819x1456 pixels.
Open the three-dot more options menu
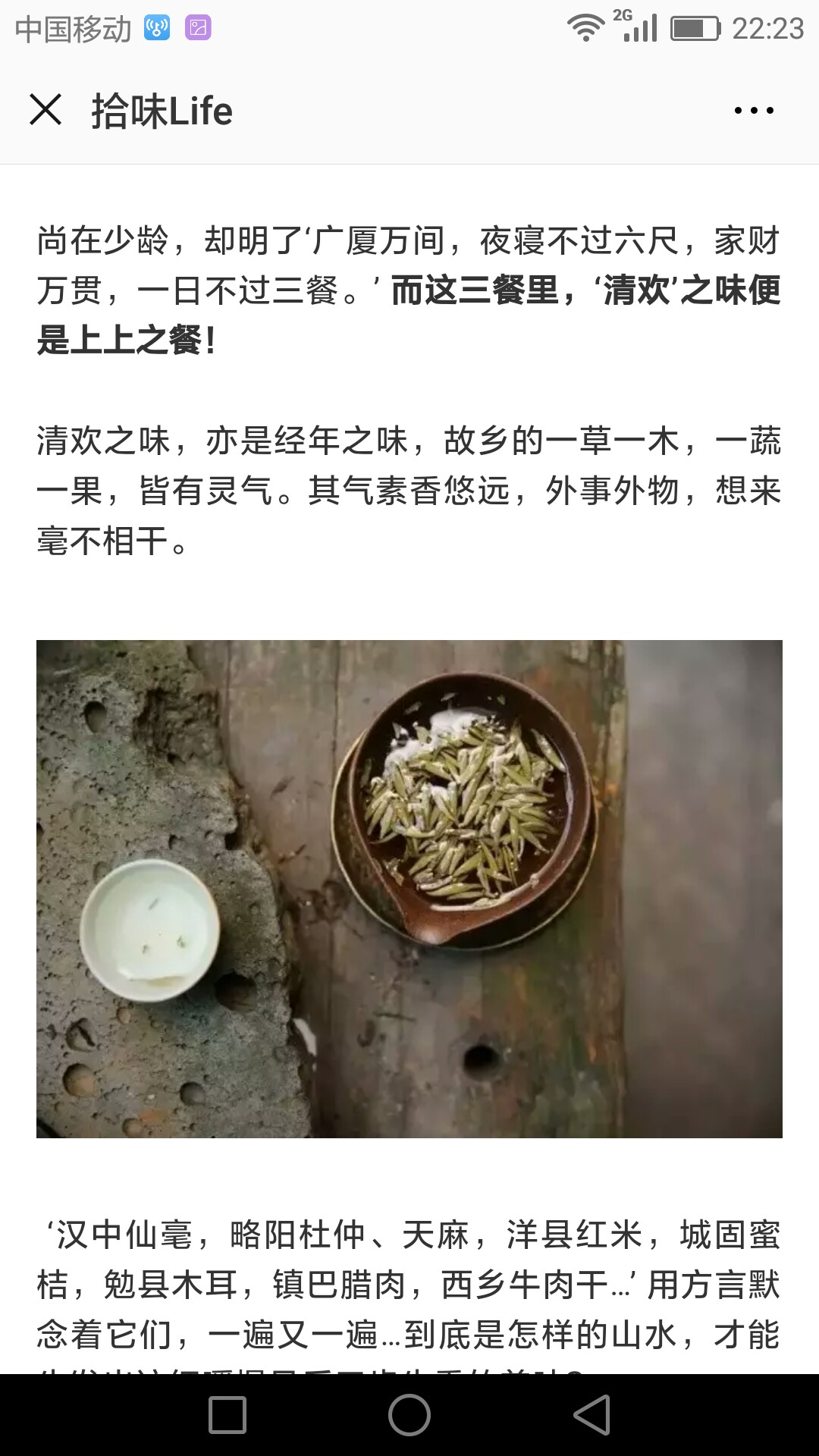[754, 111]
